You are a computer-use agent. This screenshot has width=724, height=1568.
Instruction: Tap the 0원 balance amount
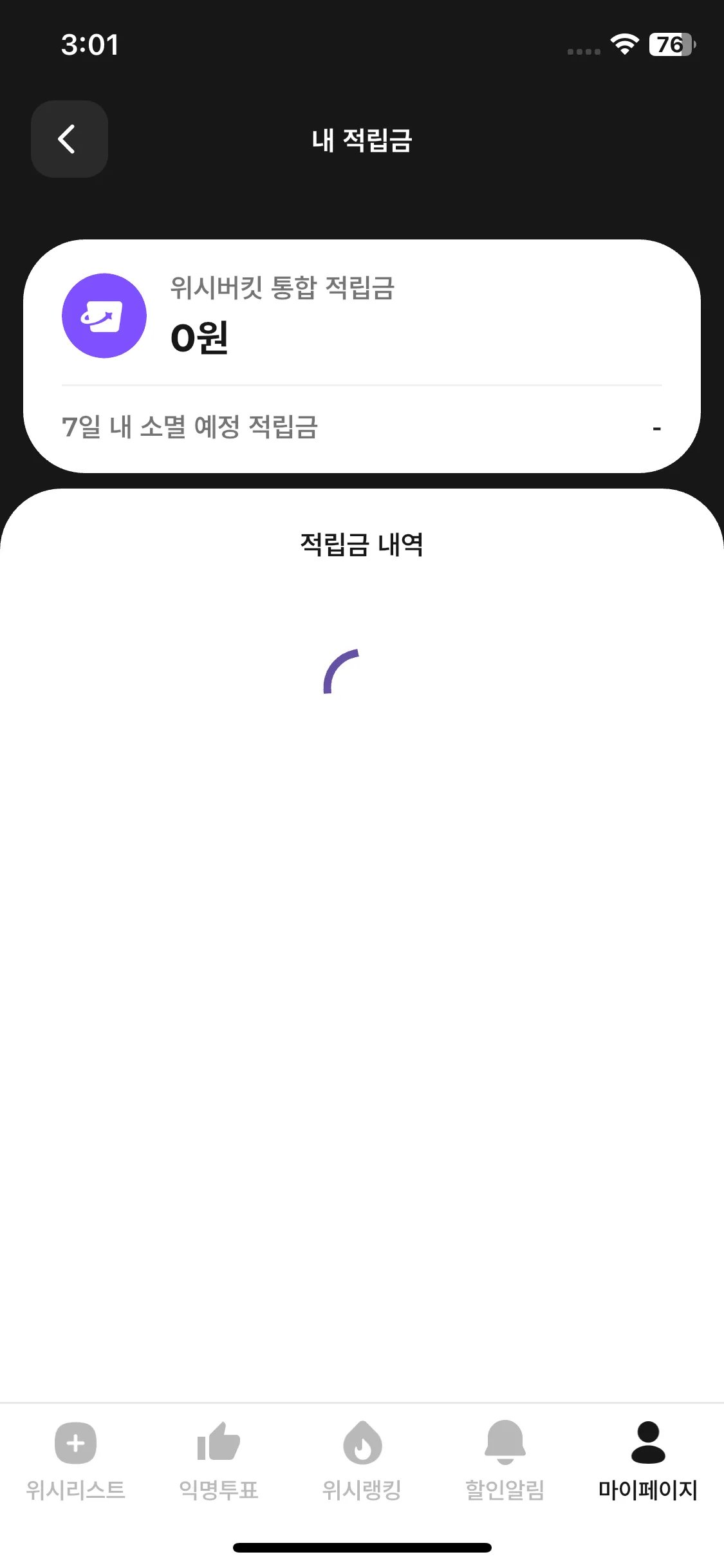[201, 340]
